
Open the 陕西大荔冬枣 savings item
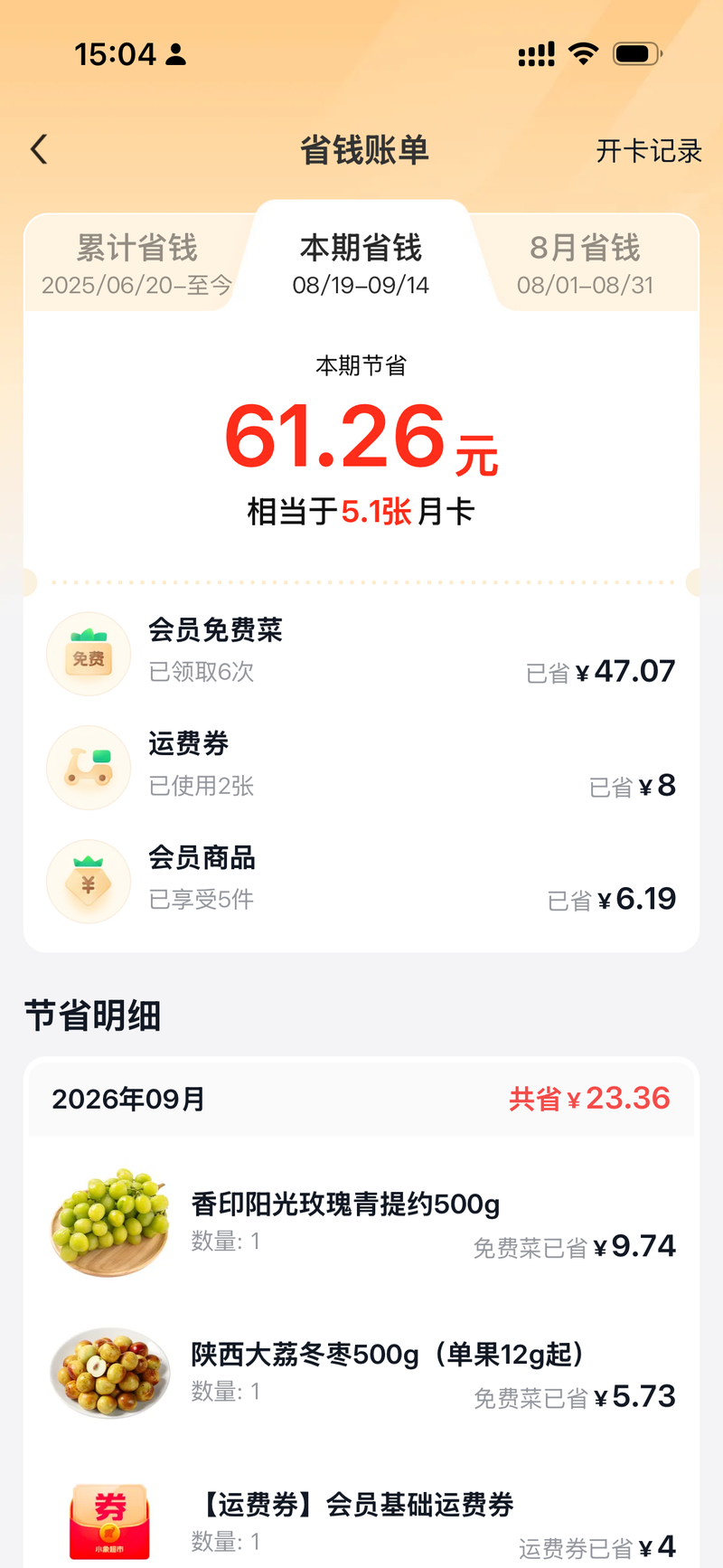pos(361,1373)
